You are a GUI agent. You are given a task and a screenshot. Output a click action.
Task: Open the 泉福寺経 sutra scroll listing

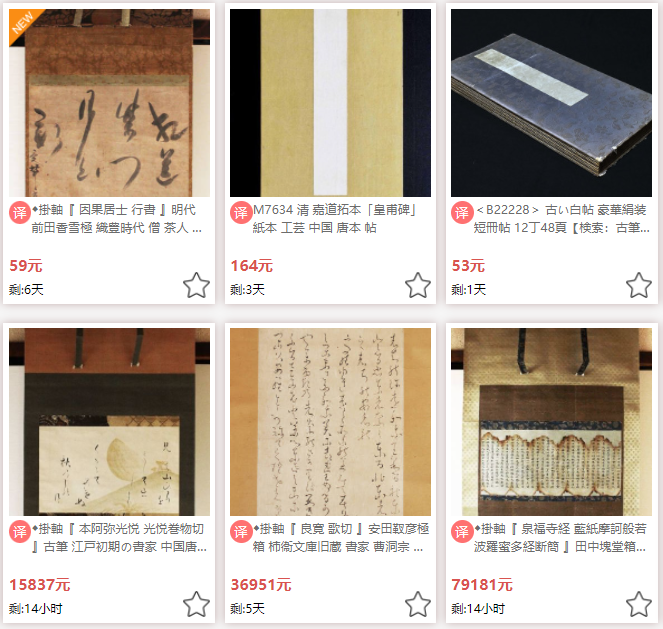pyautogui.click(x=551, y=421)
